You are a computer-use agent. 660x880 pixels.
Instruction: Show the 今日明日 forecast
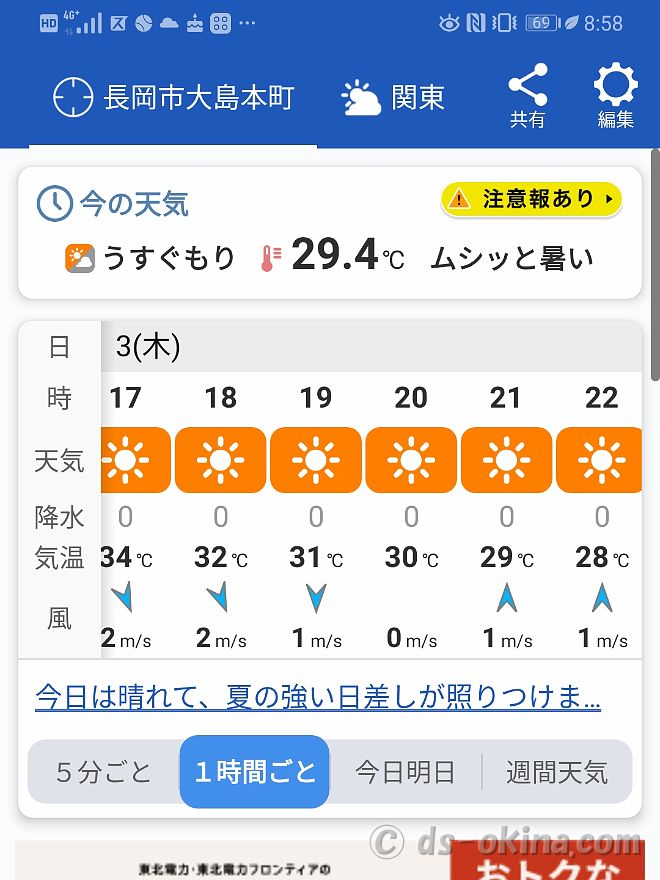[405, 772]
